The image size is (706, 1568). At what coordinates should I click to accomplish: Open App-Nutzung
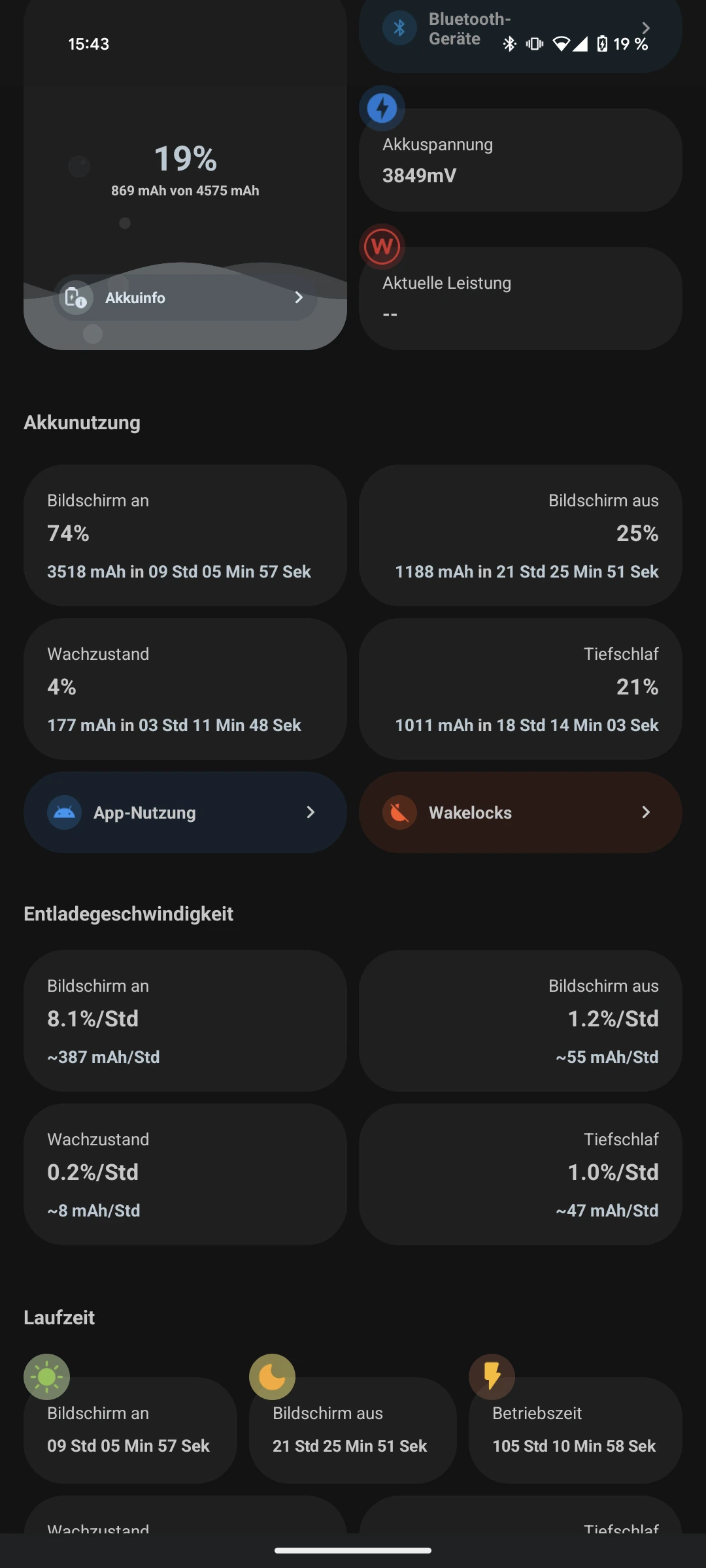[185, 812]
